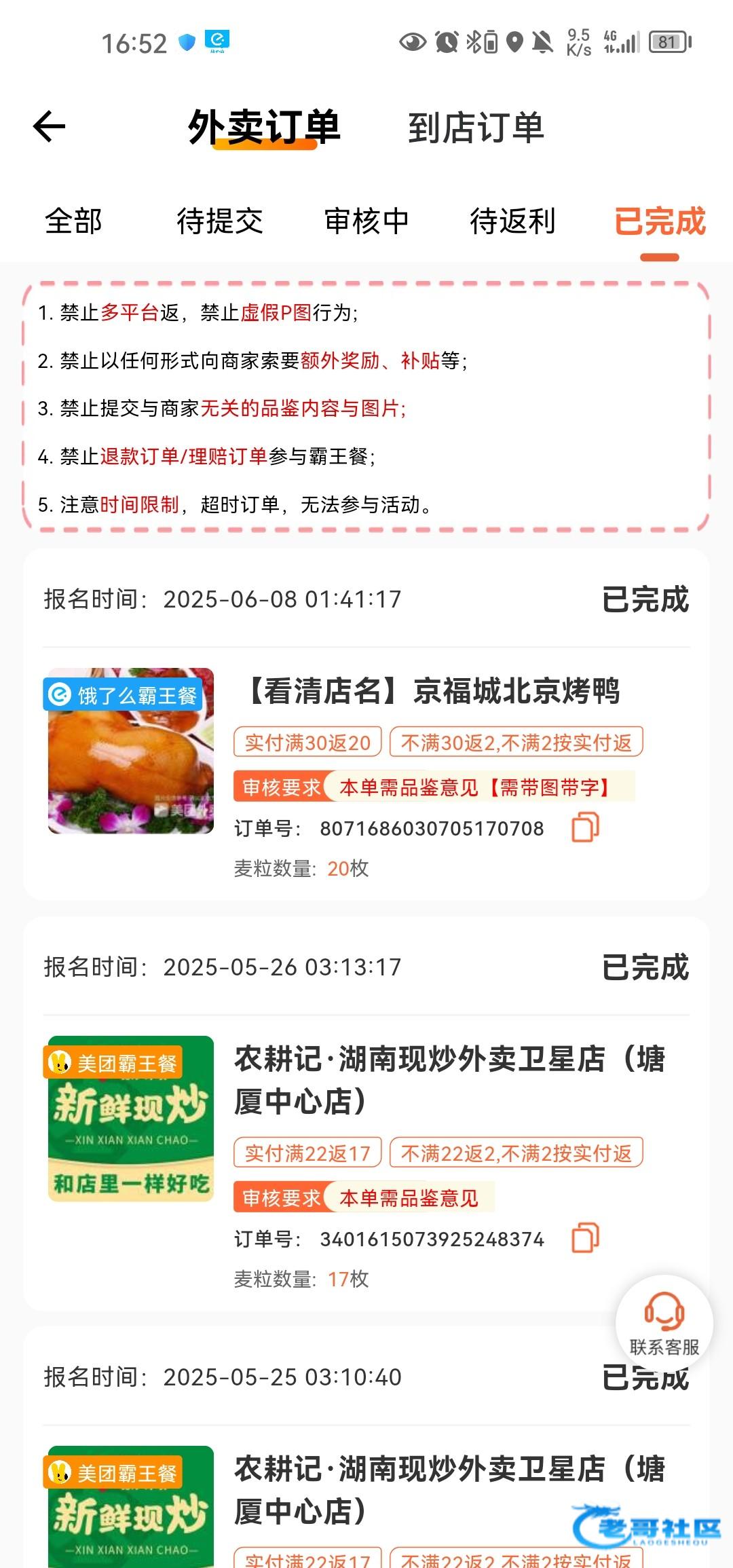Switch to 待提交 filter

point(219,221)
